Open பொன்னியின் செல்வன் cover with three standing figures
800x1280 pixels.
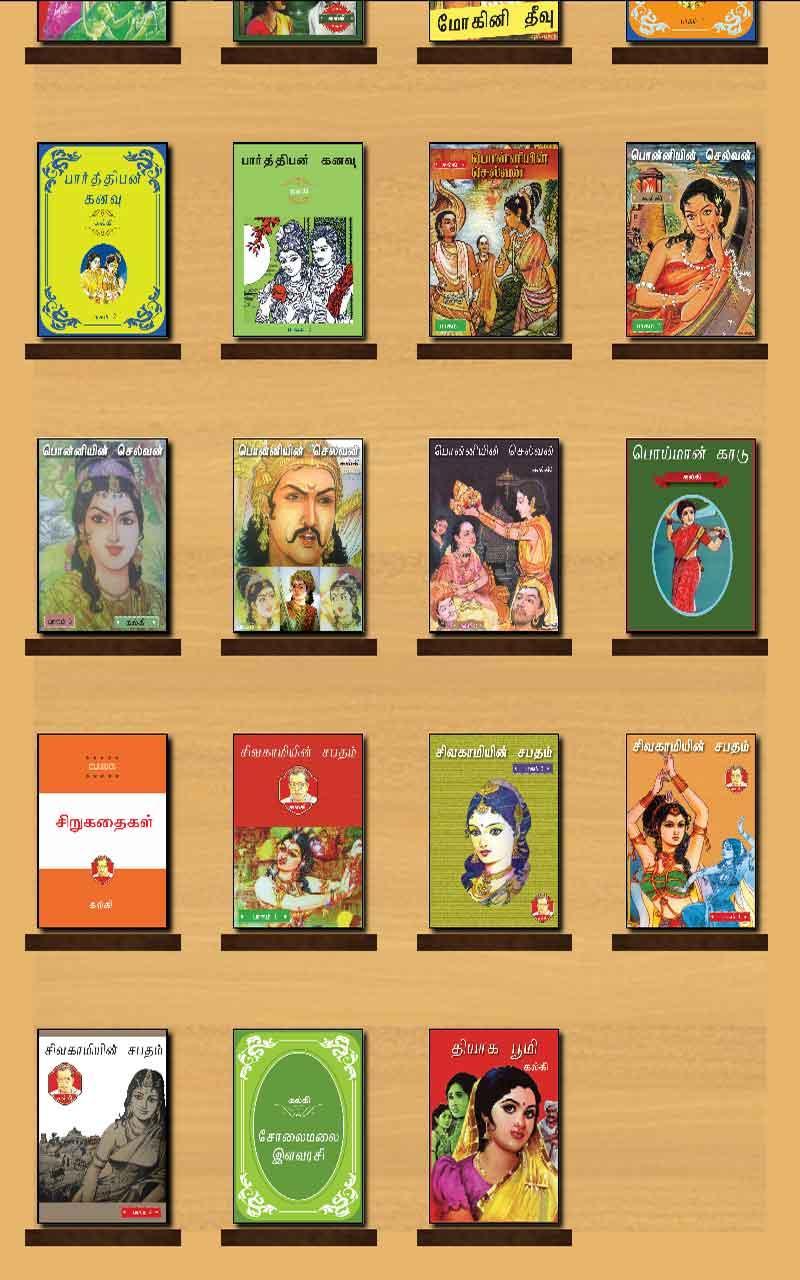click(x=494, y=240)
